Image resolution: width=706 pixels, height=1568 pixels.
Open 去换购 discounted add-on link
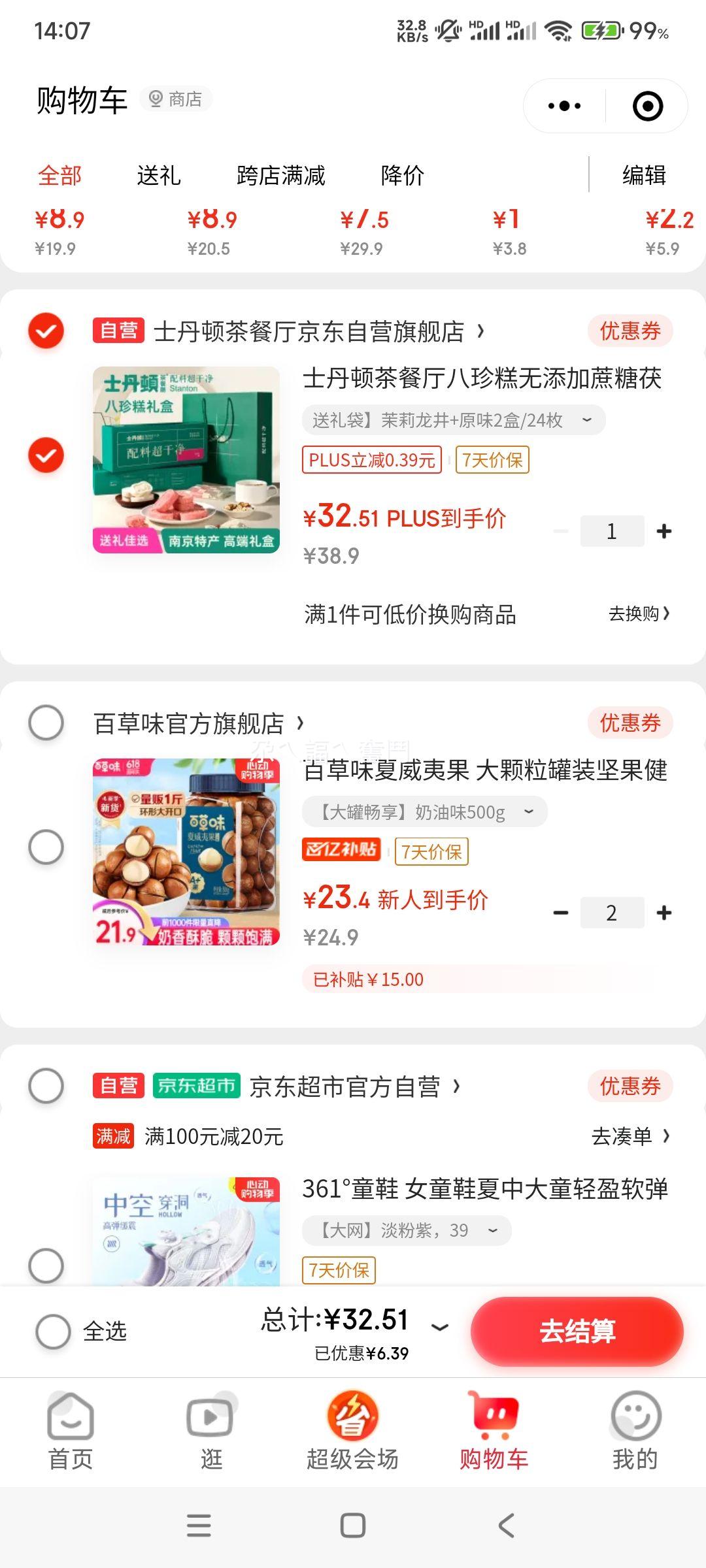coord(639,613)
